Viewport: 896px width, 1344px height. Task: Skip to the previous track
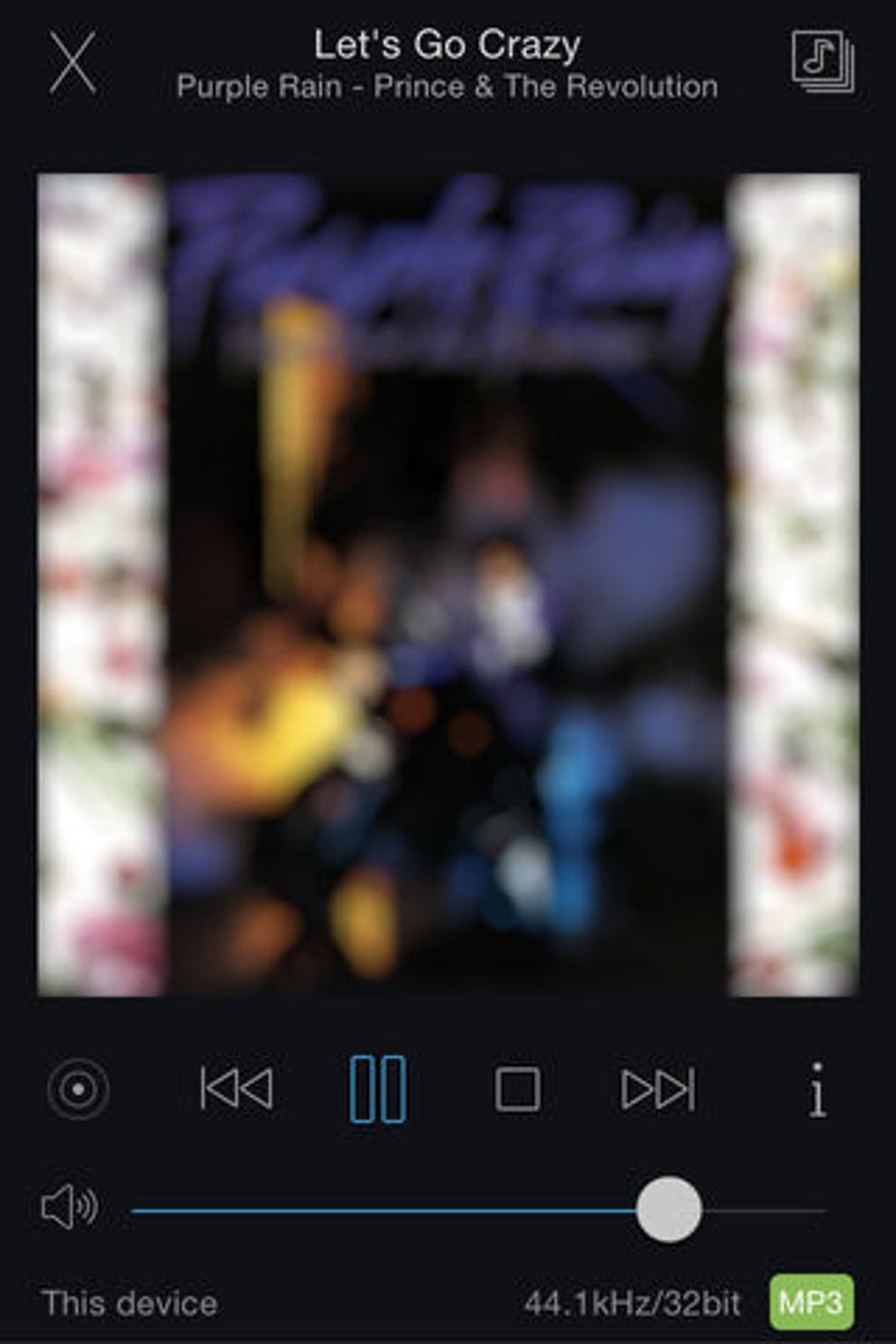(236, 1089)
